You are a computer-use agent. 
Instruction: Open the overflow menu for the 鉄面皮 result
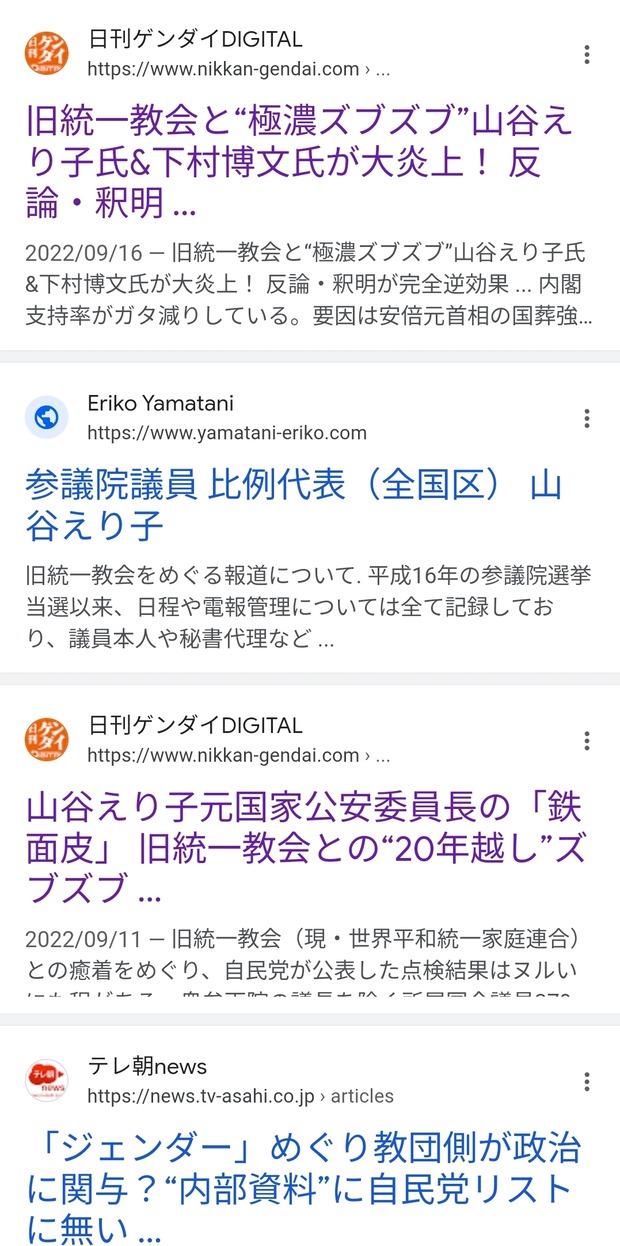click(x=587, y=740)
